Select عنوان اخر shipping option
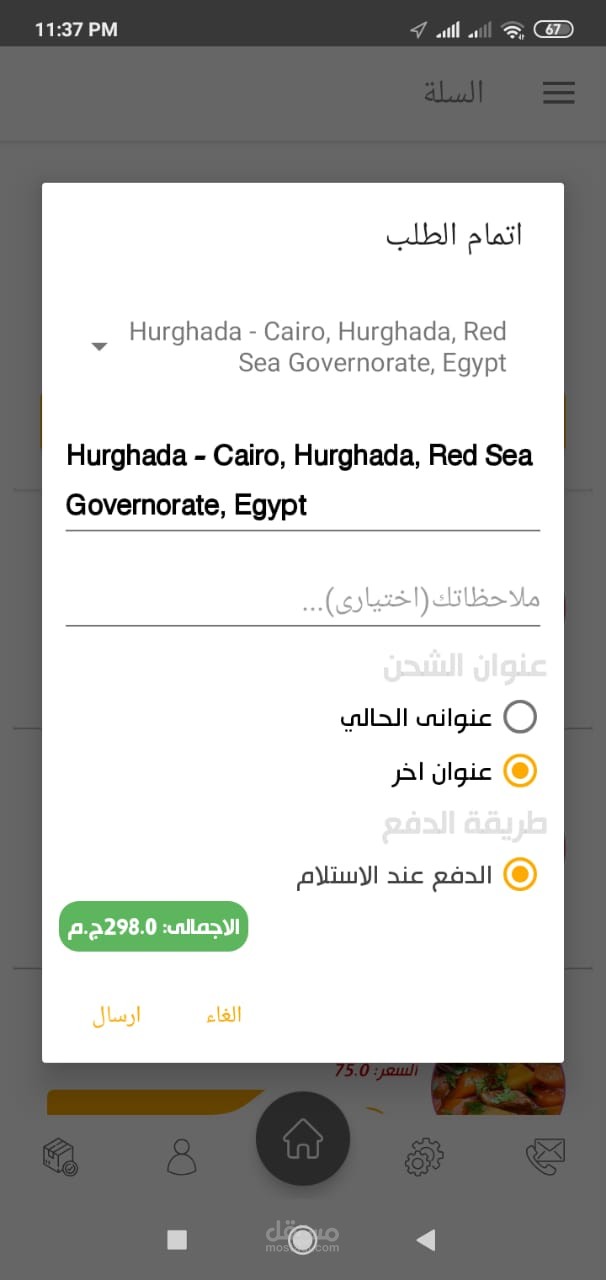 point(520,771)
